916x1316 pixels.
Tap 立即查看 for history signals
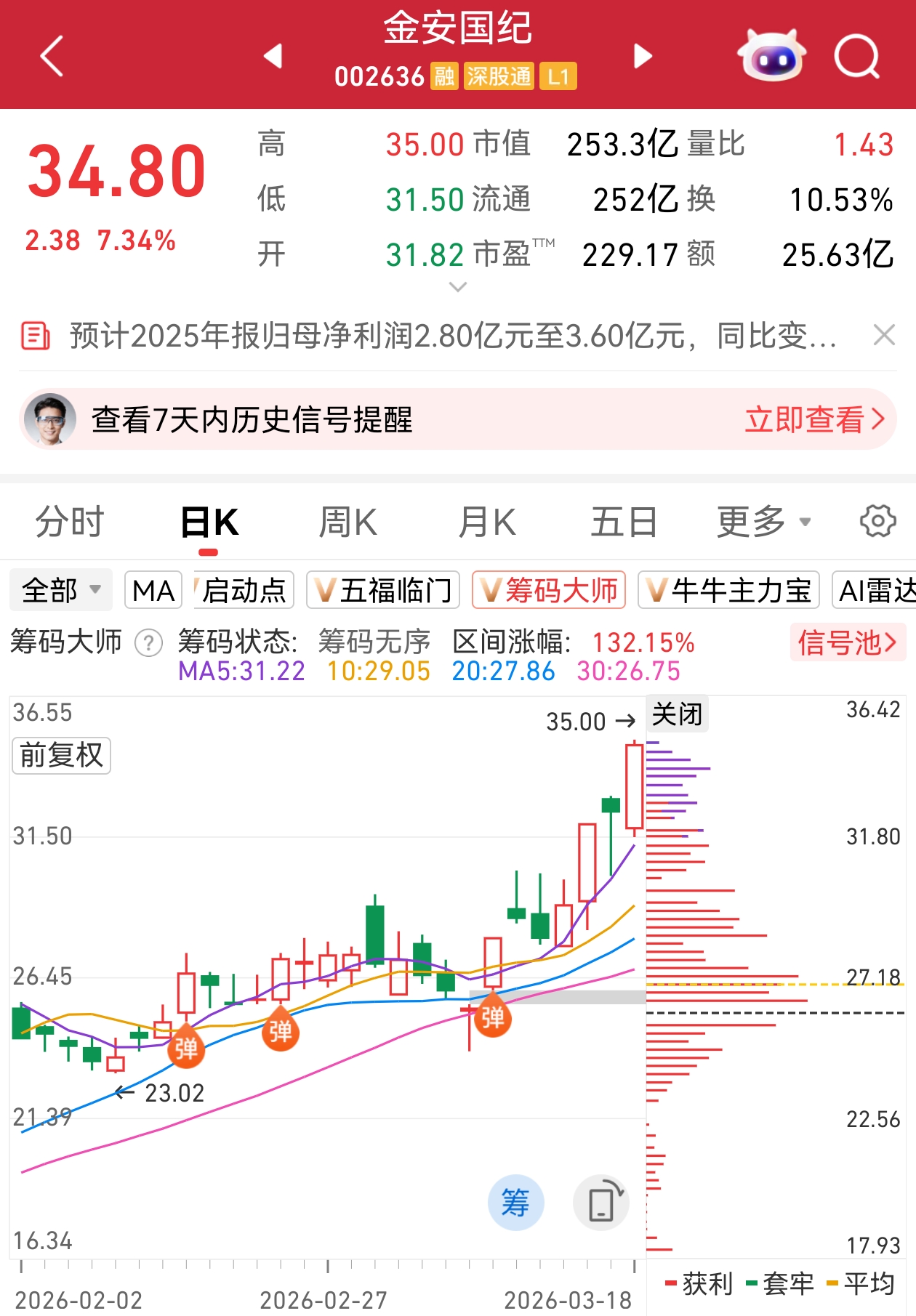point(814,419)
